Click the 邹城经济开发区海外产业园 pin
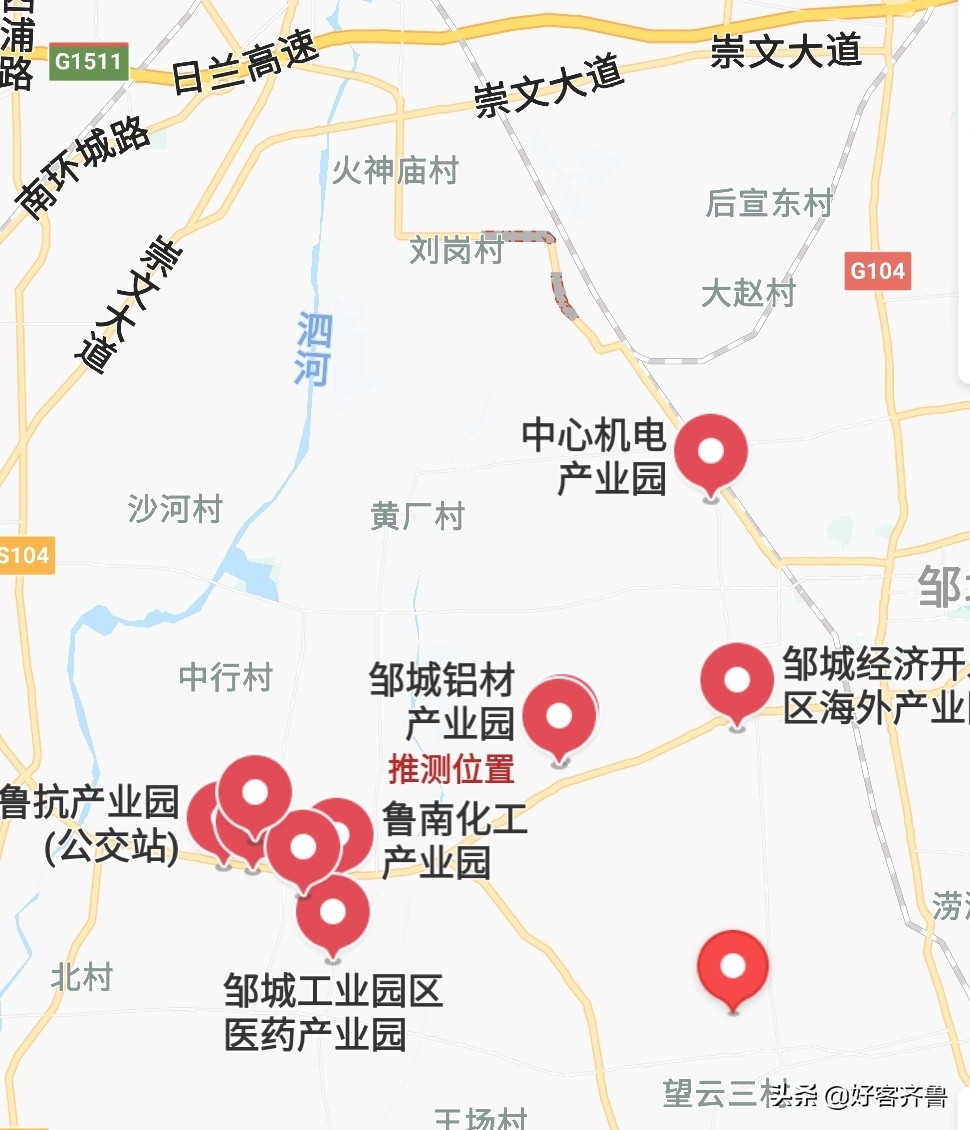The width and height of the screenshot is (970, 1130). [x=737, y=682]
